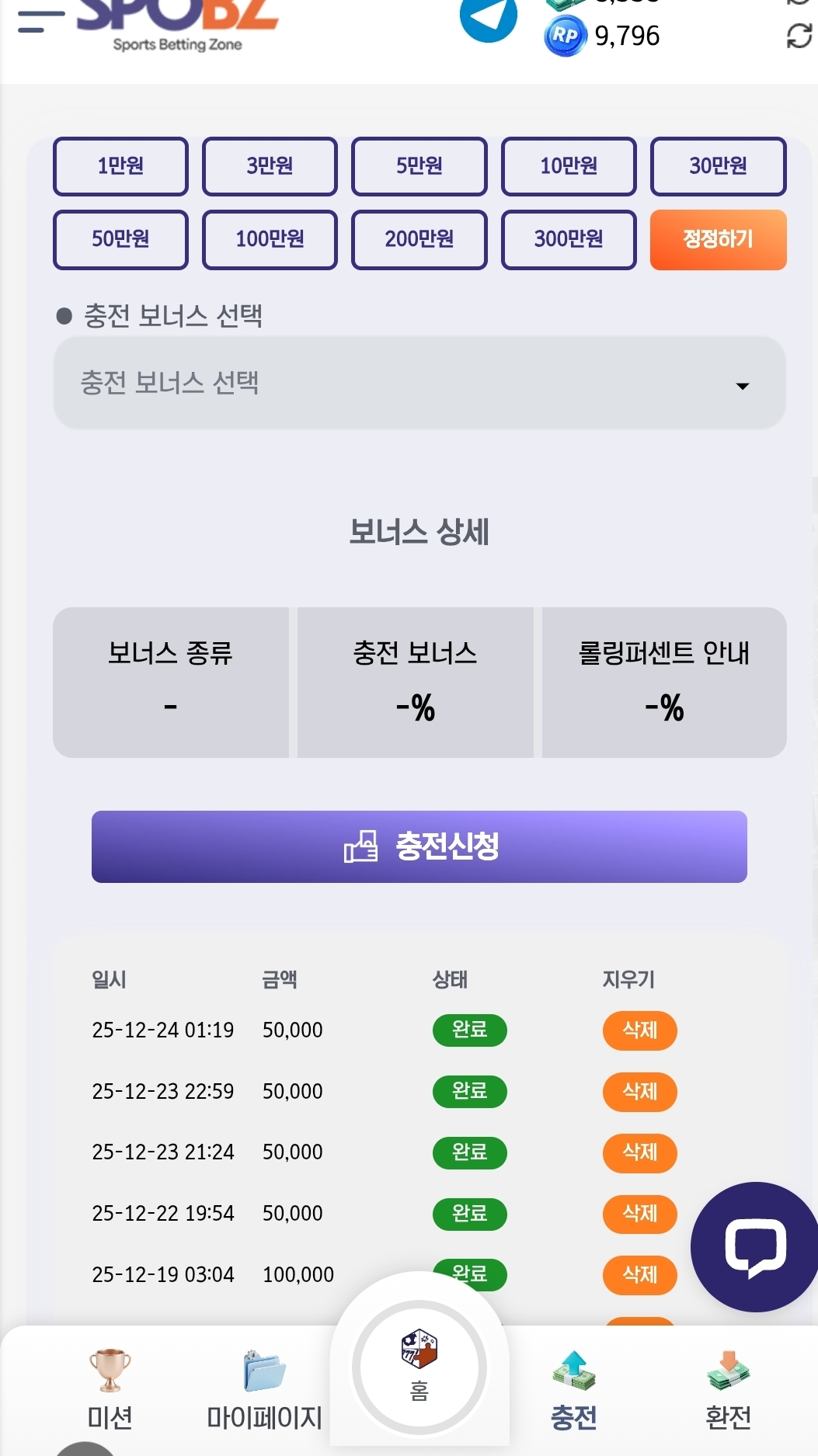
Task: Switch to the 환전 tab
Action: pos(728,1390)
